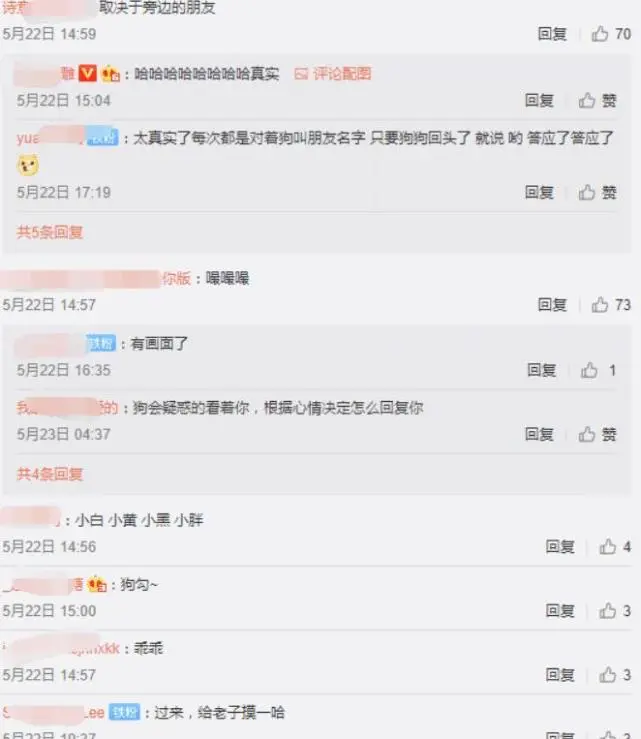Viewport: 641px width, 739px height.
Task: Reply to the '狗勾~' comment
Action: click(560, 611)
